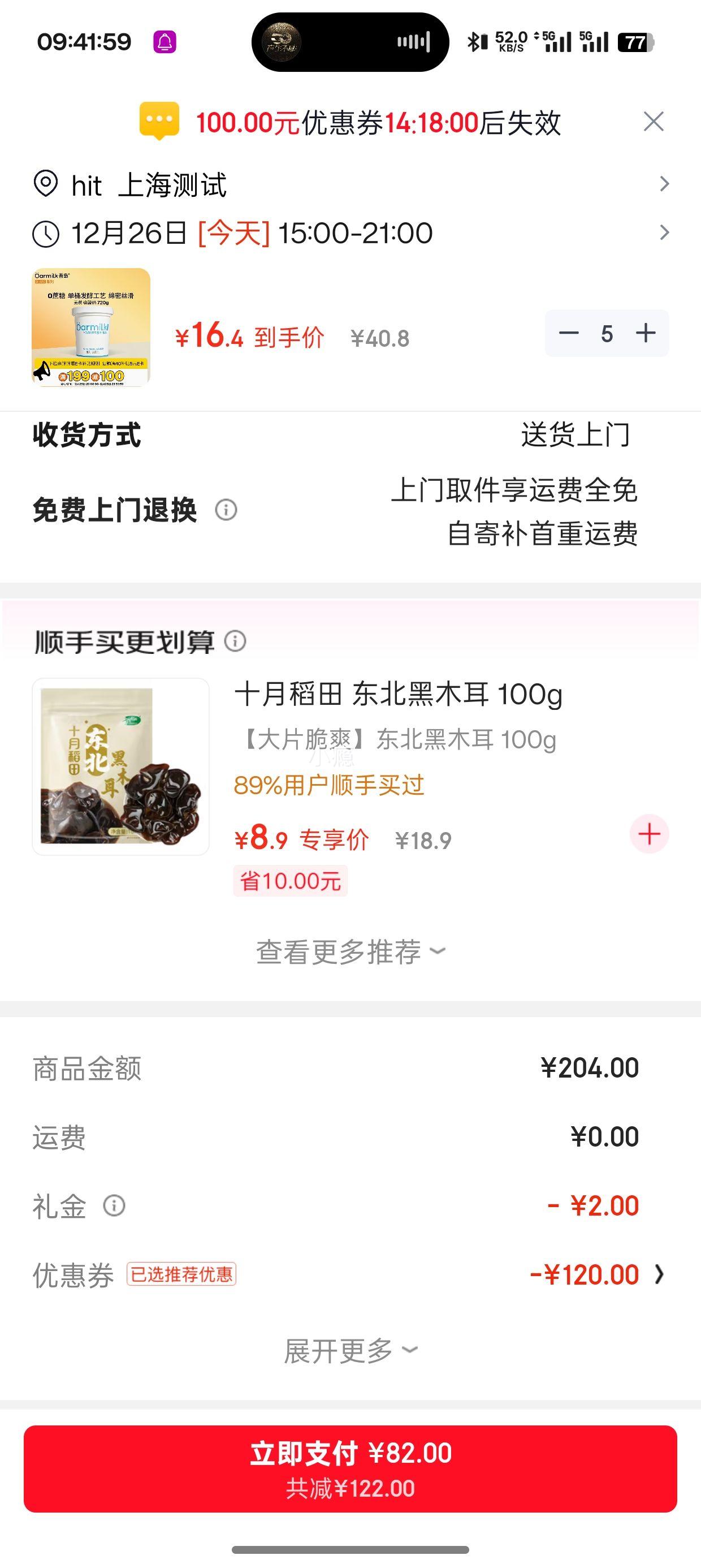The width and height of the screenshot is (701, 1568).
Task: Open the info icon beside 顺手买更划算
Action: pyautogui.click(x=236, y=641)
